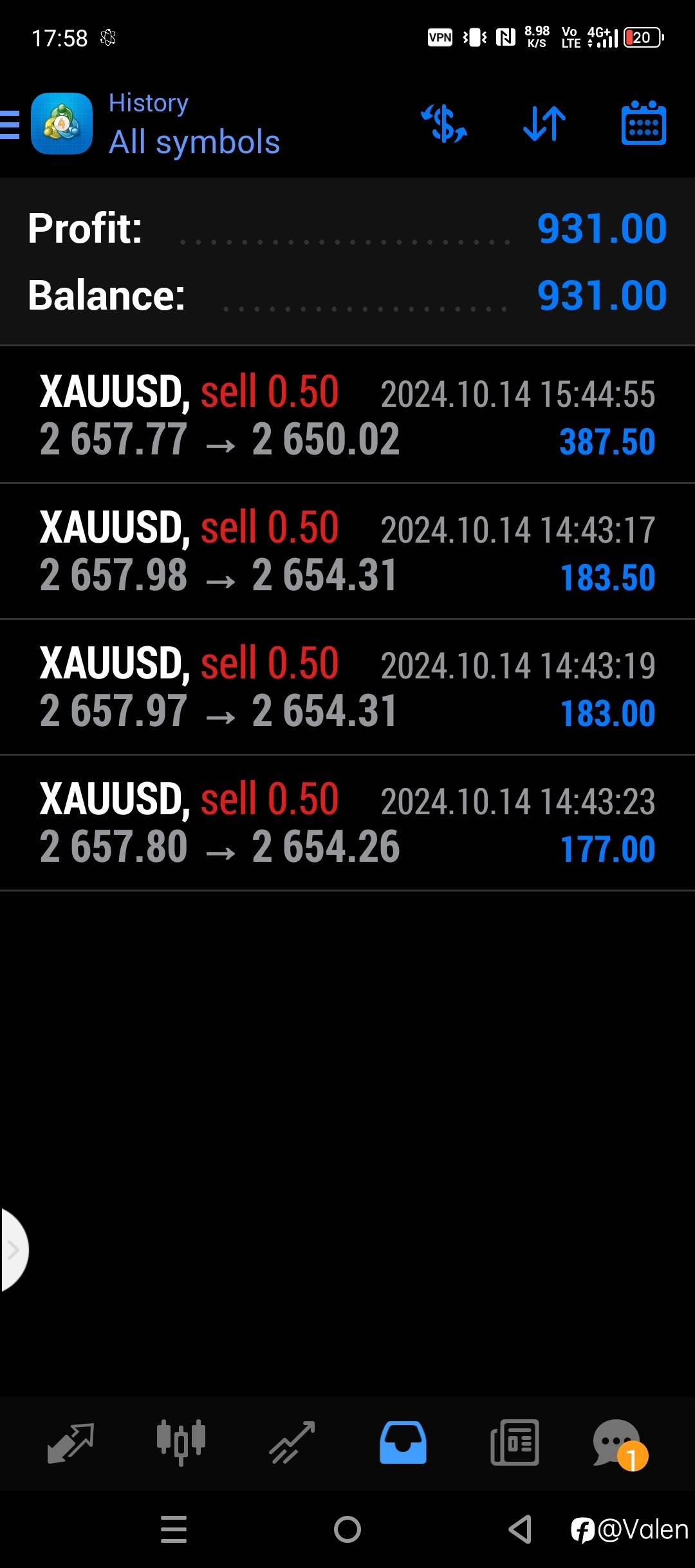The height and width of the screenshot is (1568, 695).
Task: Open XAUUSD sell trade closed at 15:44:55
Action: click(347, 415)
